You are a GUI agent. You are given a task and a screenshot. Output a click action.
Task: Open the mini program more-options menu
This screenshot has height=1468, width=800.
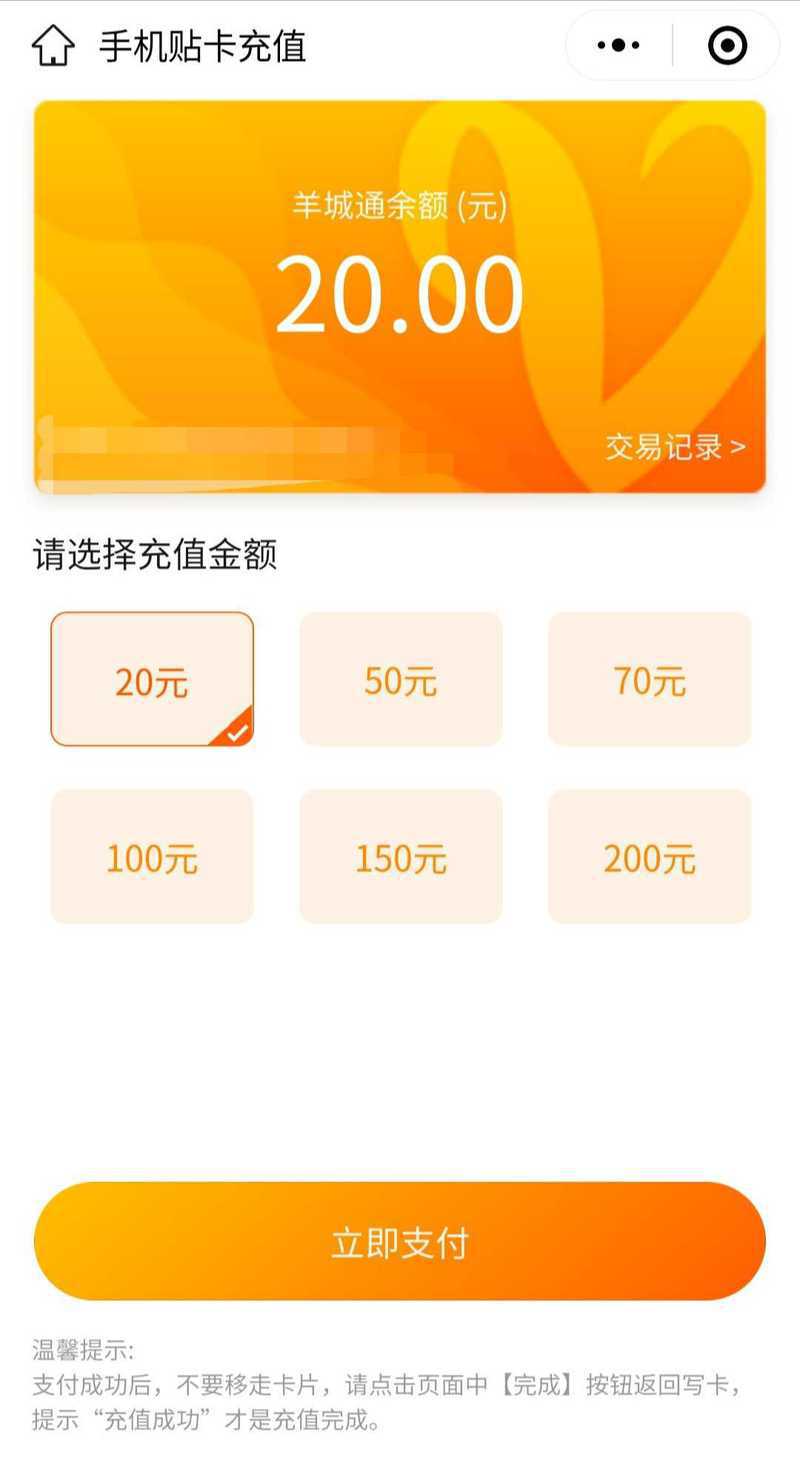618,45
